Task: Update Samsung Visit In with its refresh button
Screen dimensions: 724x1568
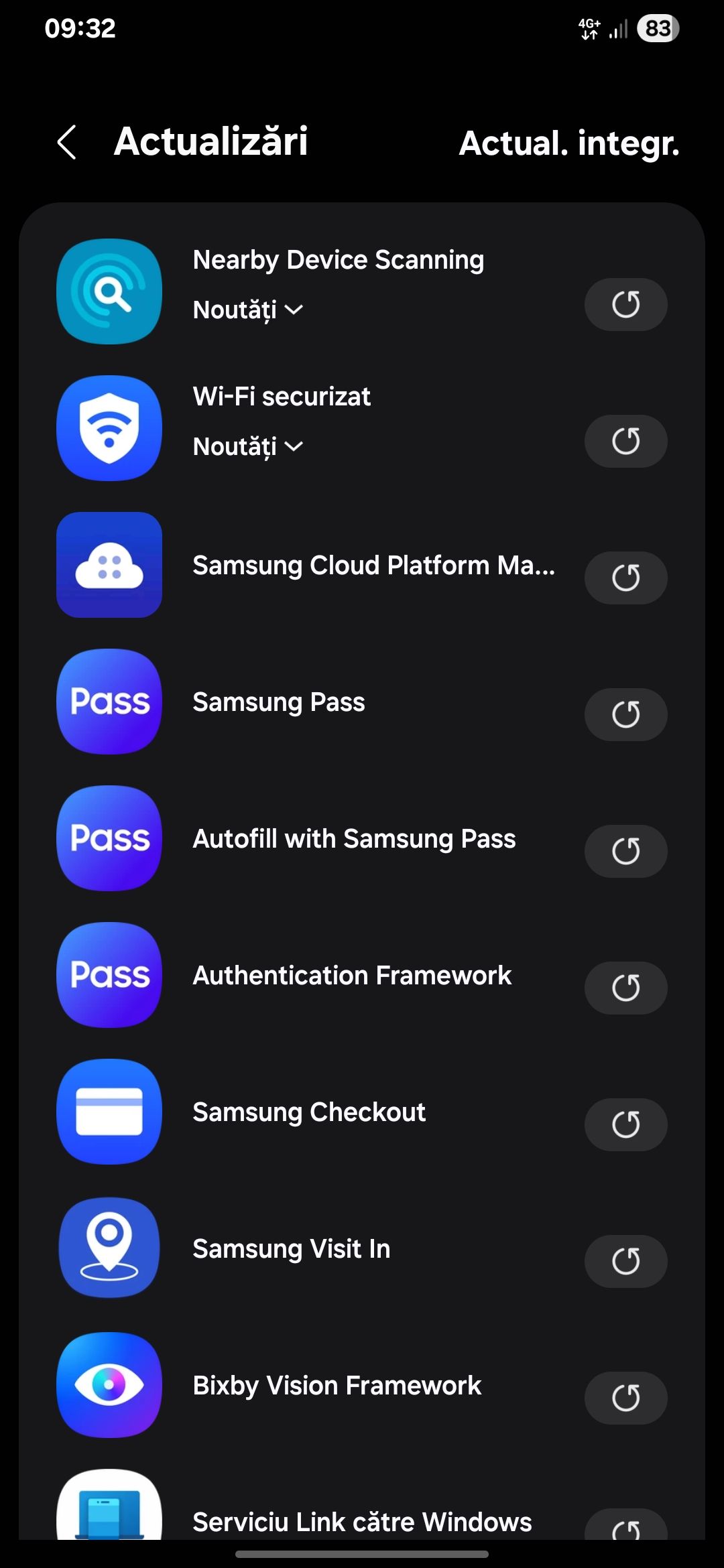Action: pos(625,1261)
